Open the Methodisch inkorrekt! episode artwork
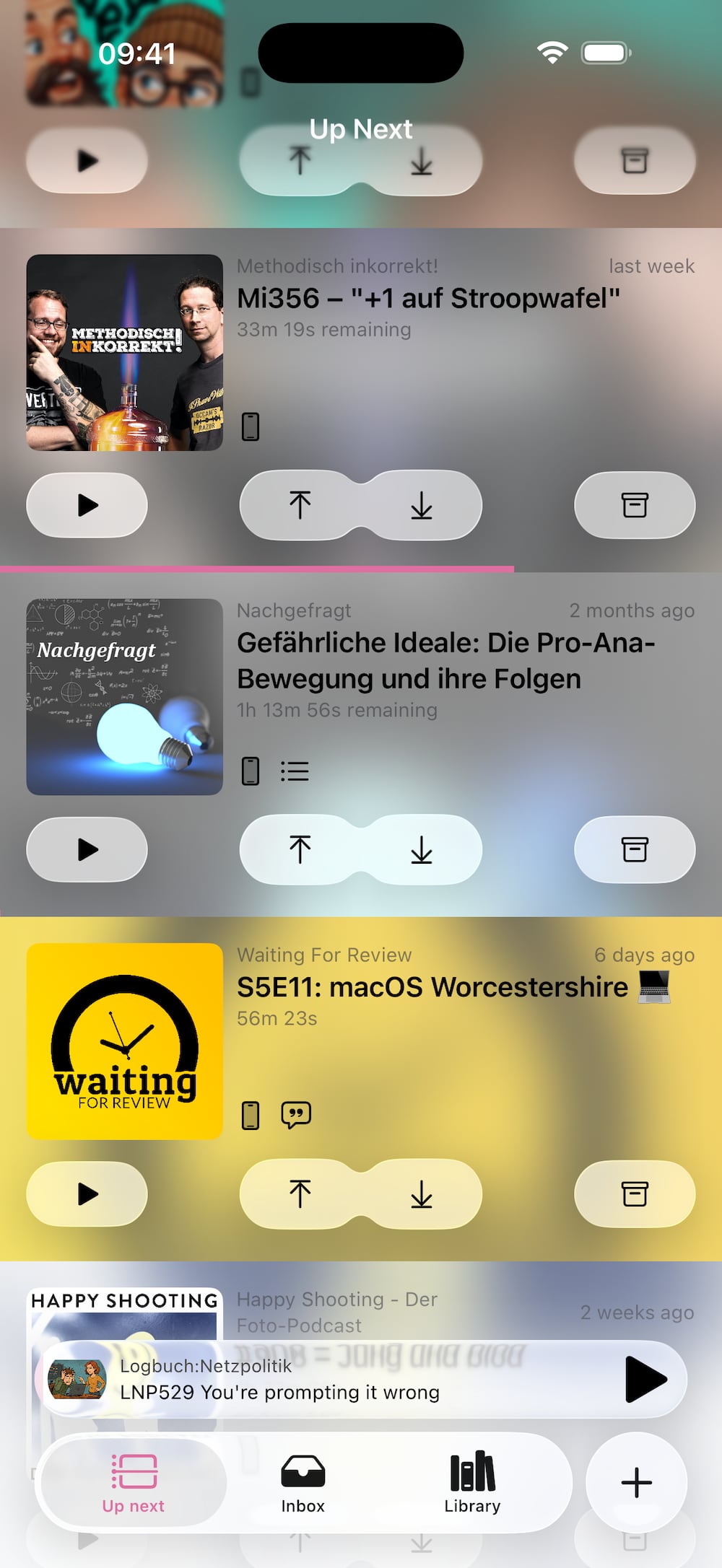722x1568 pixels. (125, 353)
